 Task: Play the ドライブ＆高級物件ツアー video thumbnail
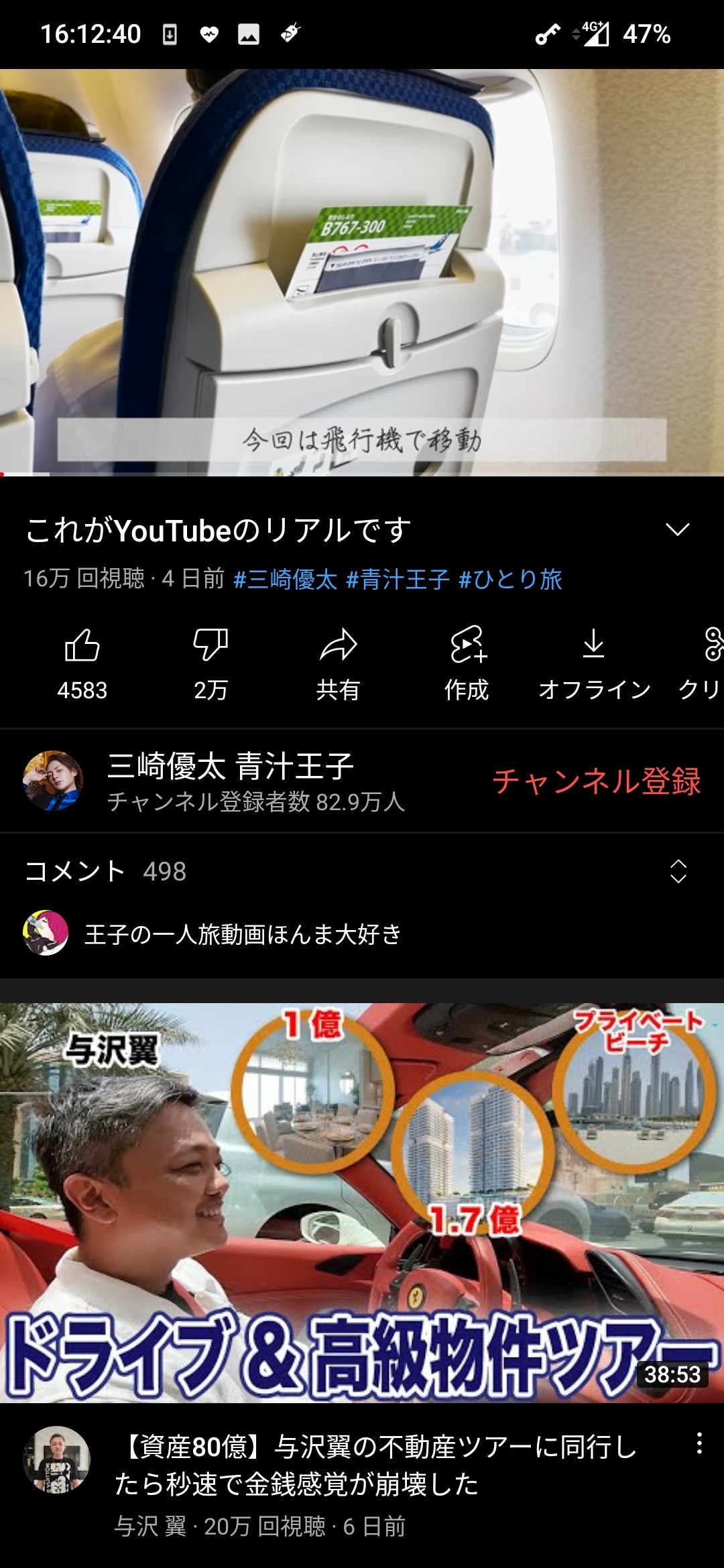[x=362, y=1202]
